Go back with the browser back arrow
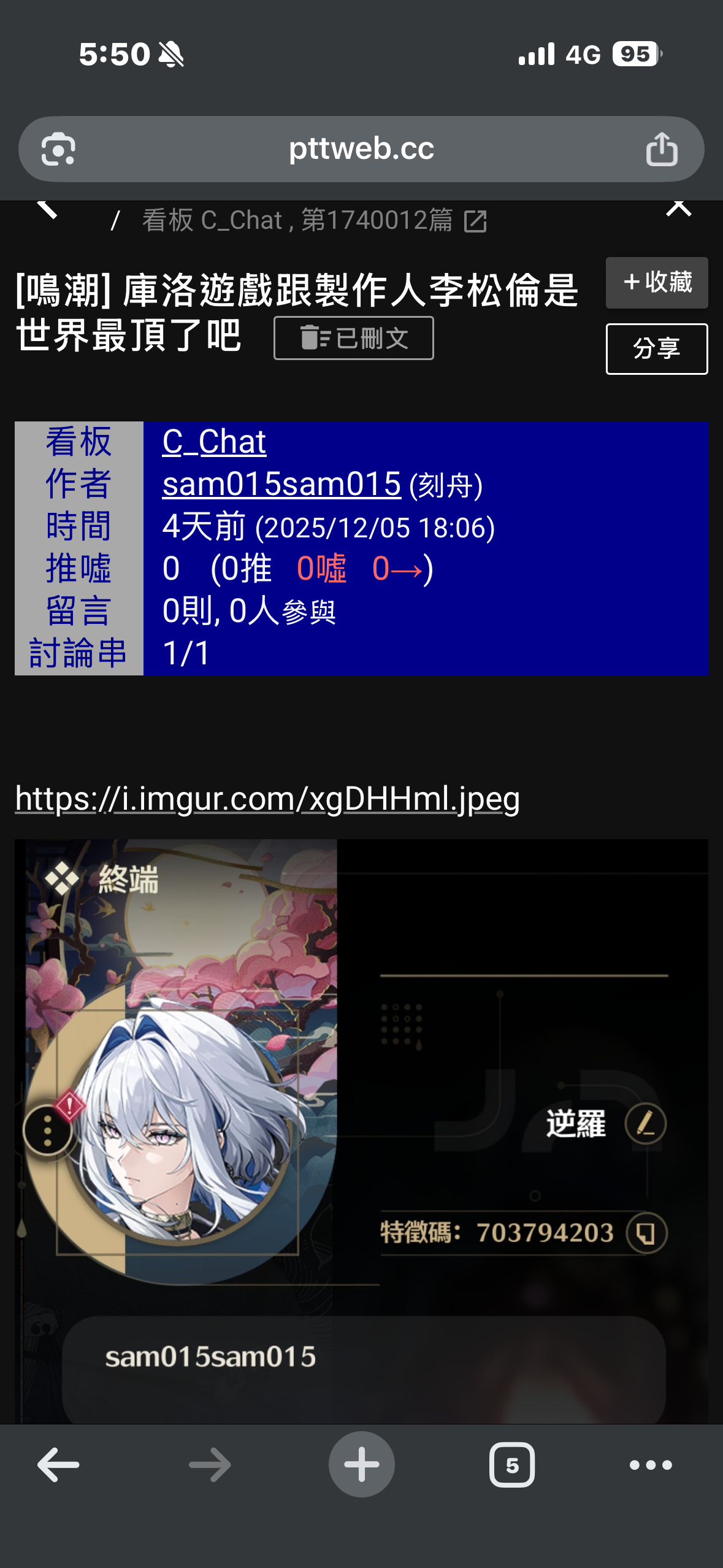723x1568 pixels. coord(58,1465)
